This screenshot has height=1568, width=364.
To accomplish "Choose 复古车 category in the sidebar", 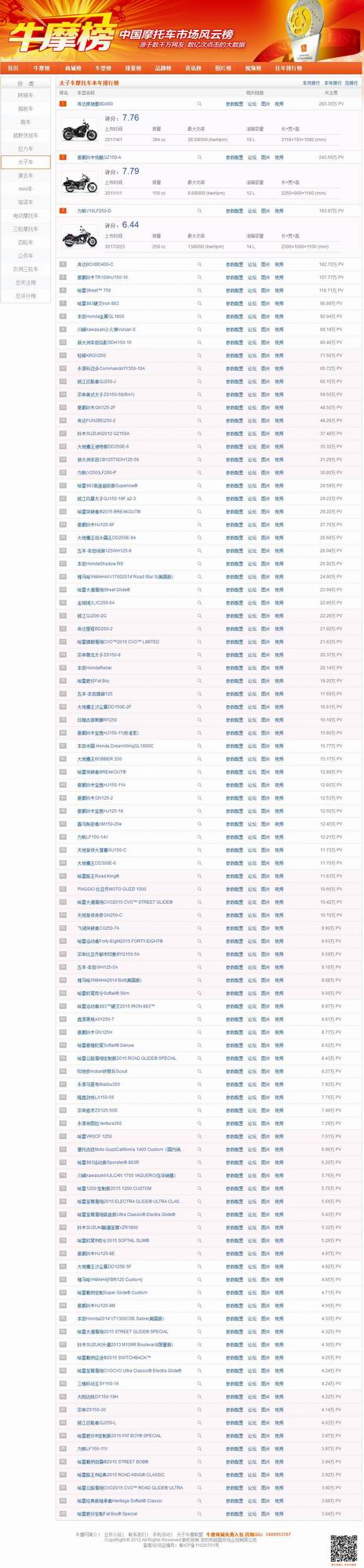I will point(26,176).
